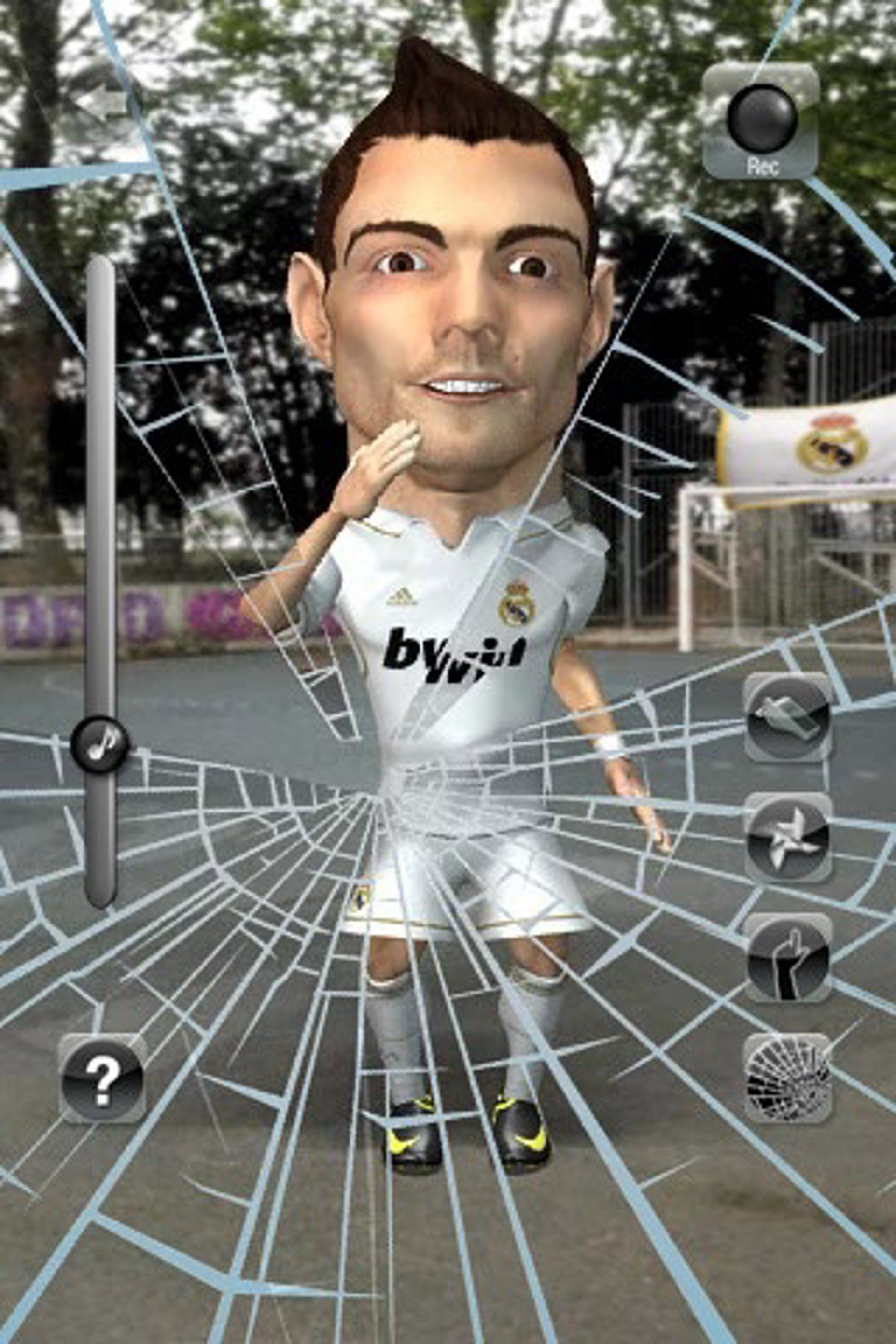This screenshot has width=896, height=1344.
Task: Blow the whistle icon
Action: point(787,718)
